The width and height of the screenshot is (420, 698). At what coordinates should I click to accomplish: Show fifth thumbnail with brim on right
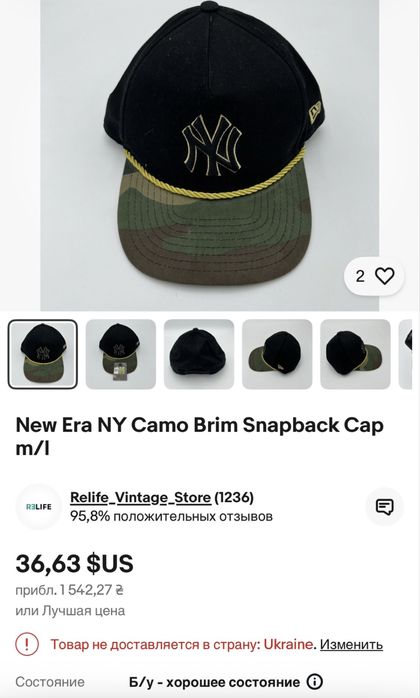click(355, 354)
